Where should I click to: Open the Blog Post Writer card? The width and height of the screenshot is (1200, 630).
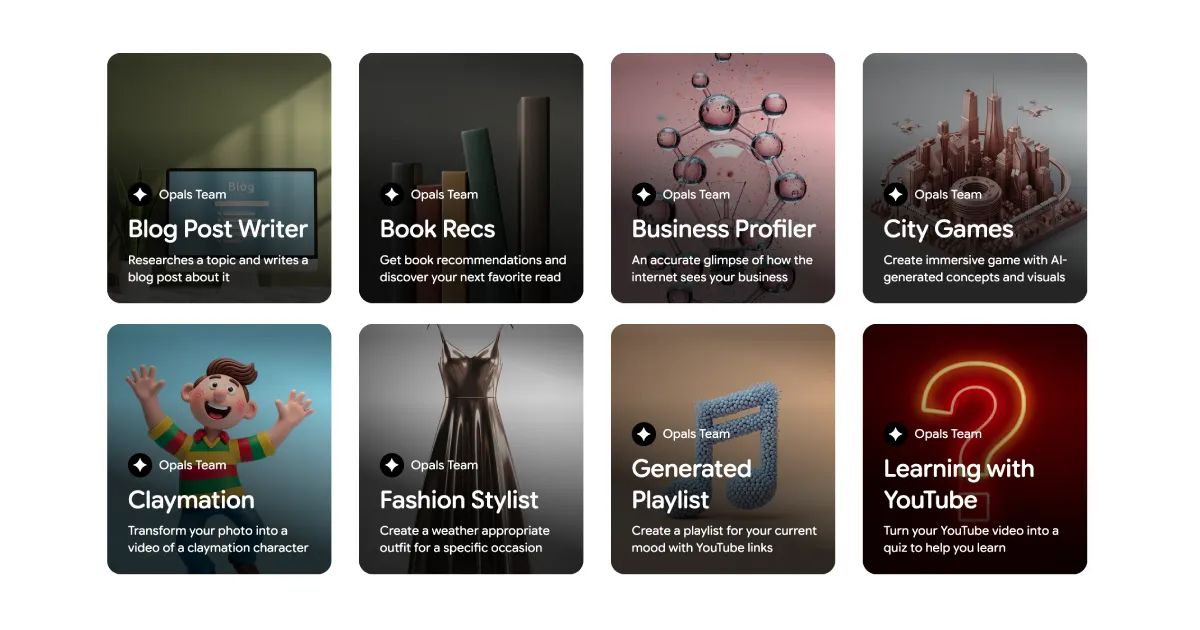tap(219, 178)
